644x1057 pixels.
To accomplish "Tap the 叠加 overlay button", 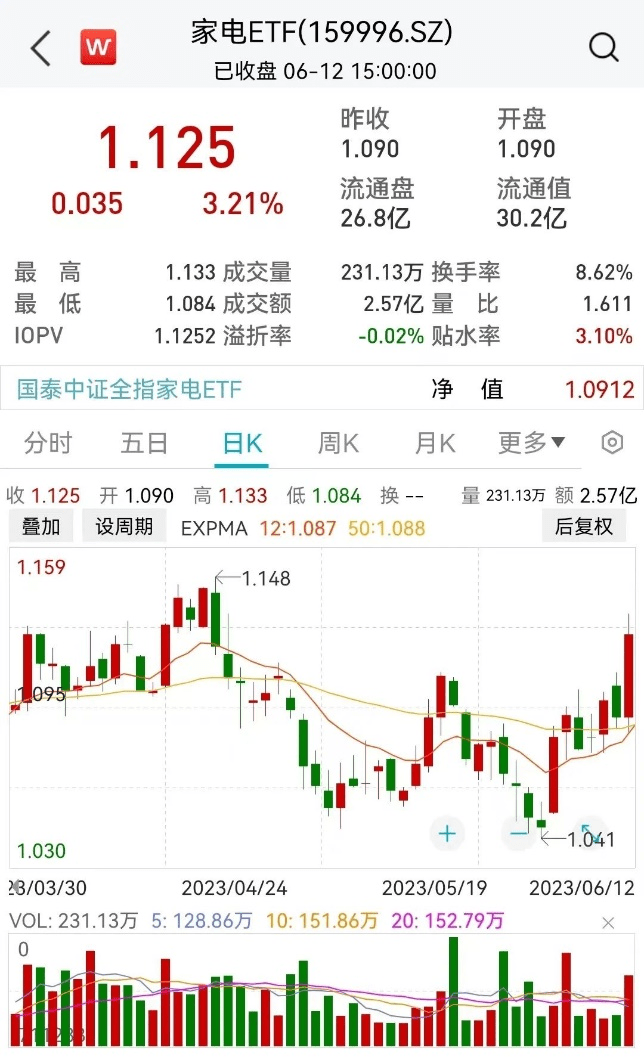I will pos(40,526).
